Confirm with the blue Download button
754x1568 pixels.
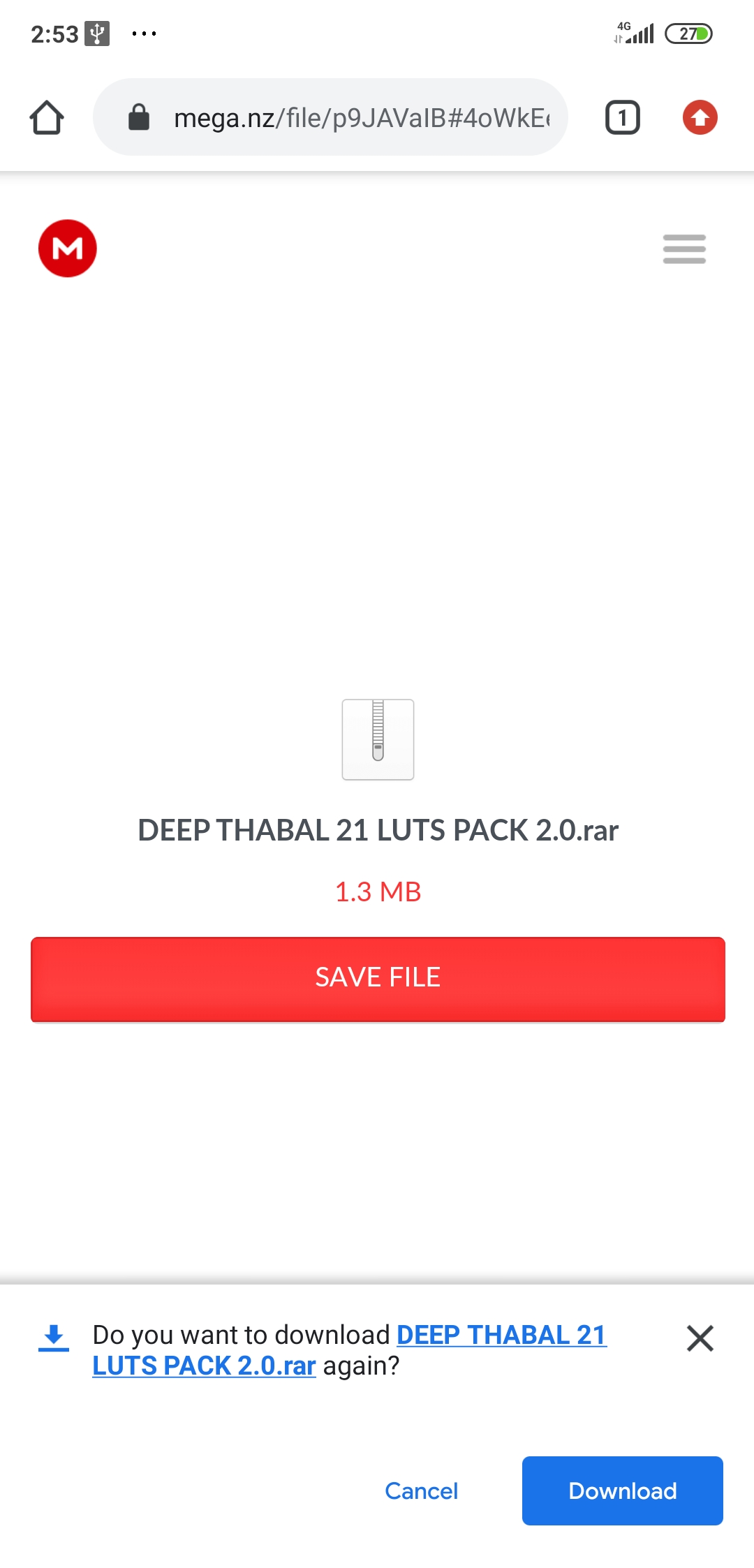(x=622, y=1491)
